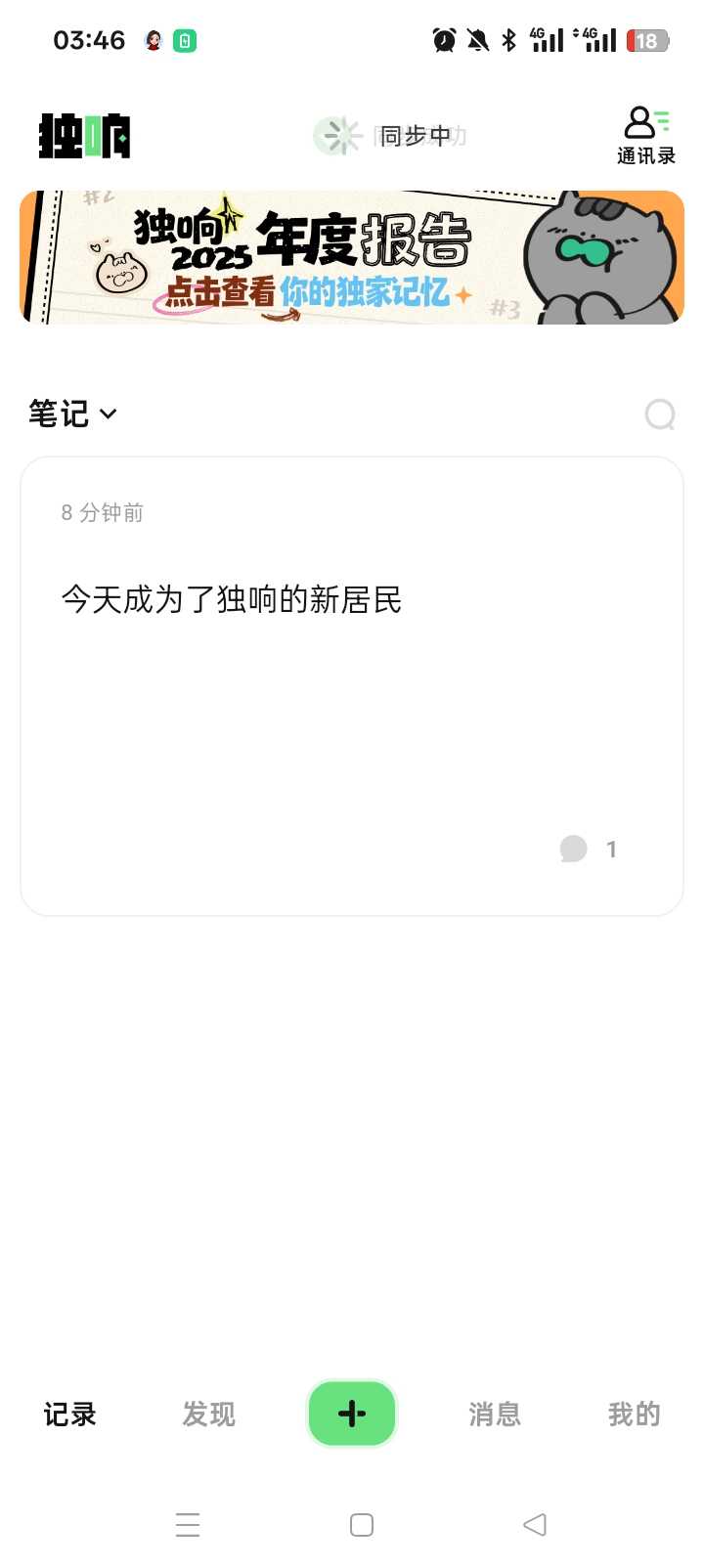Search notes with the magnifier icon
The height and width of the screenshot is (1568, 704).
tap(660, 414)
